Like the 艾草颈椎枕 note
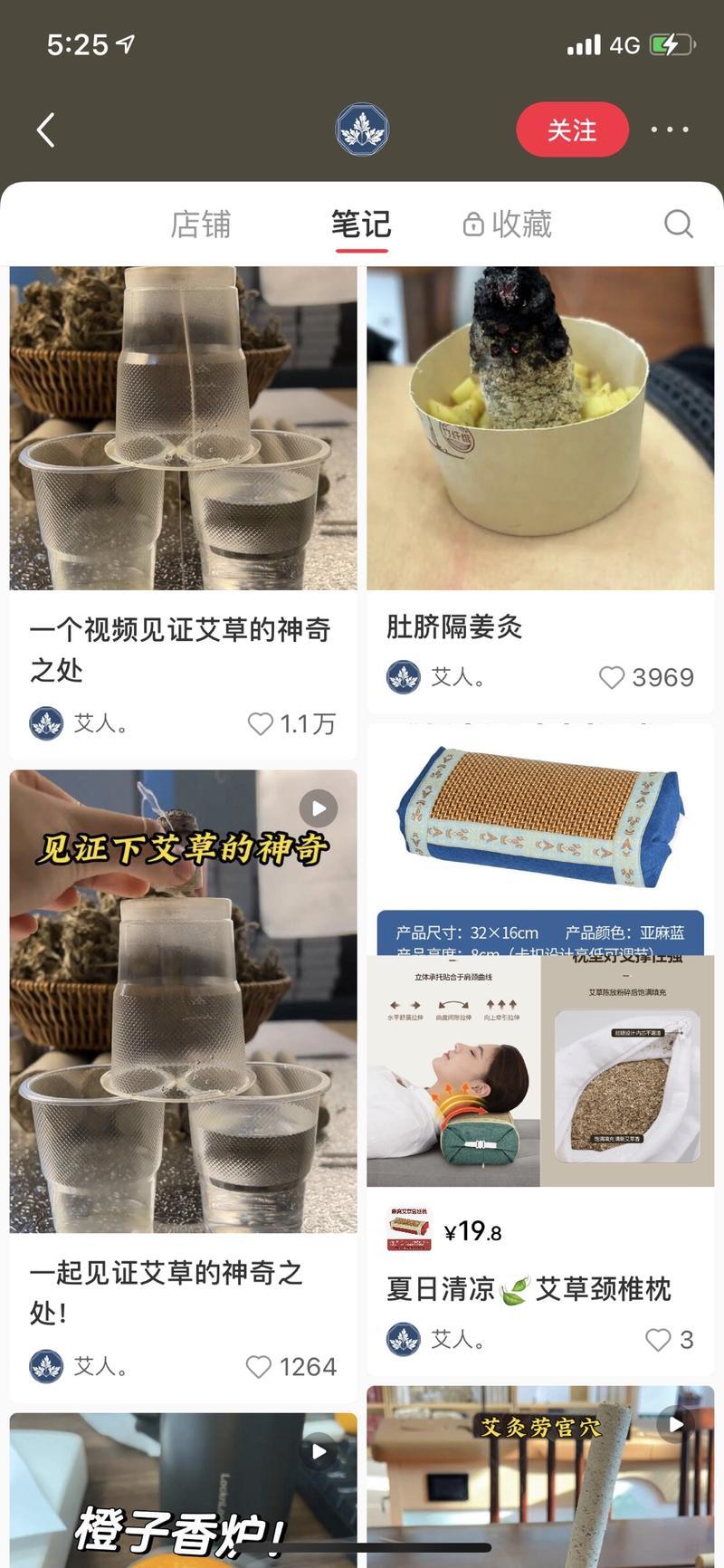 [658, 1339]
